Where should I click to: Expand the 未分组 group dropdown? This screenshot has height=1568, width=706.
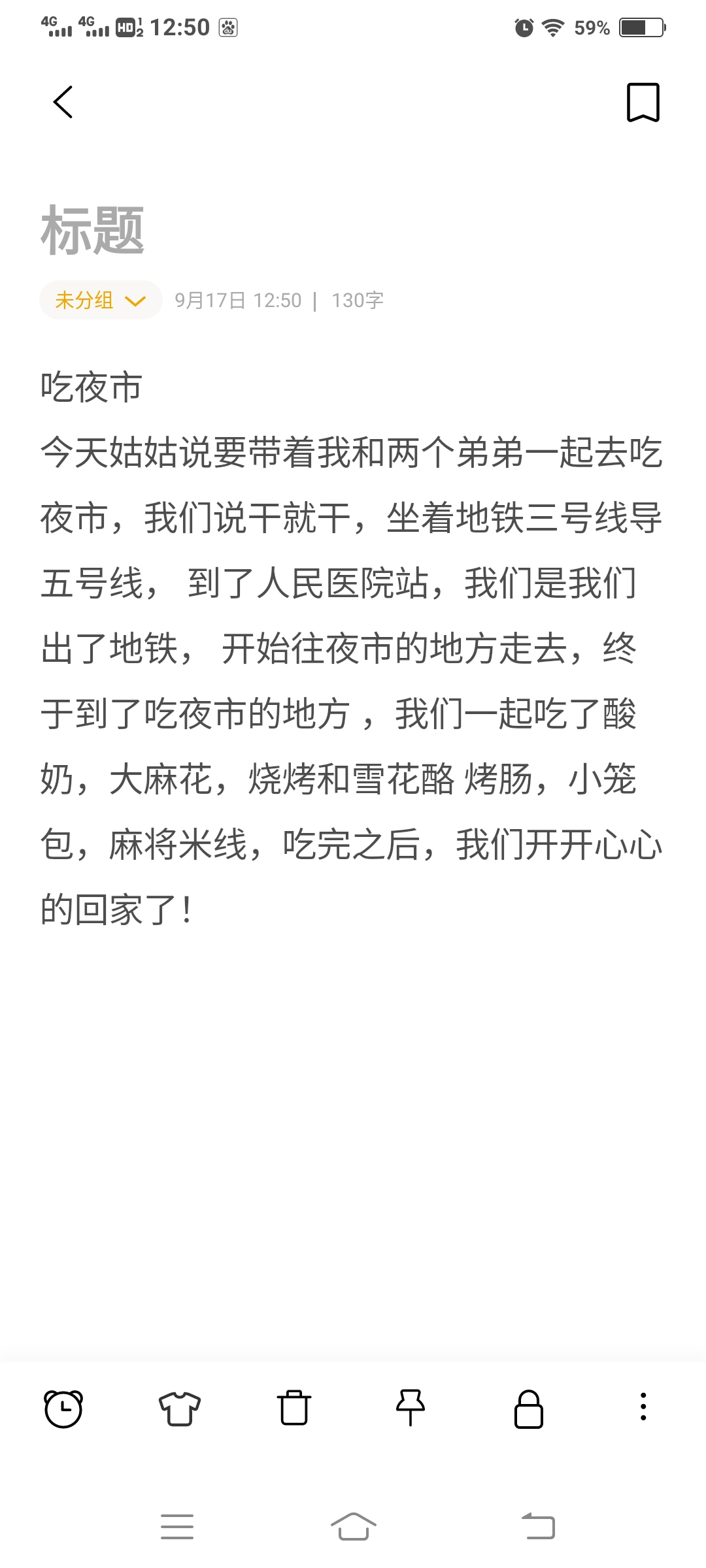101,300
